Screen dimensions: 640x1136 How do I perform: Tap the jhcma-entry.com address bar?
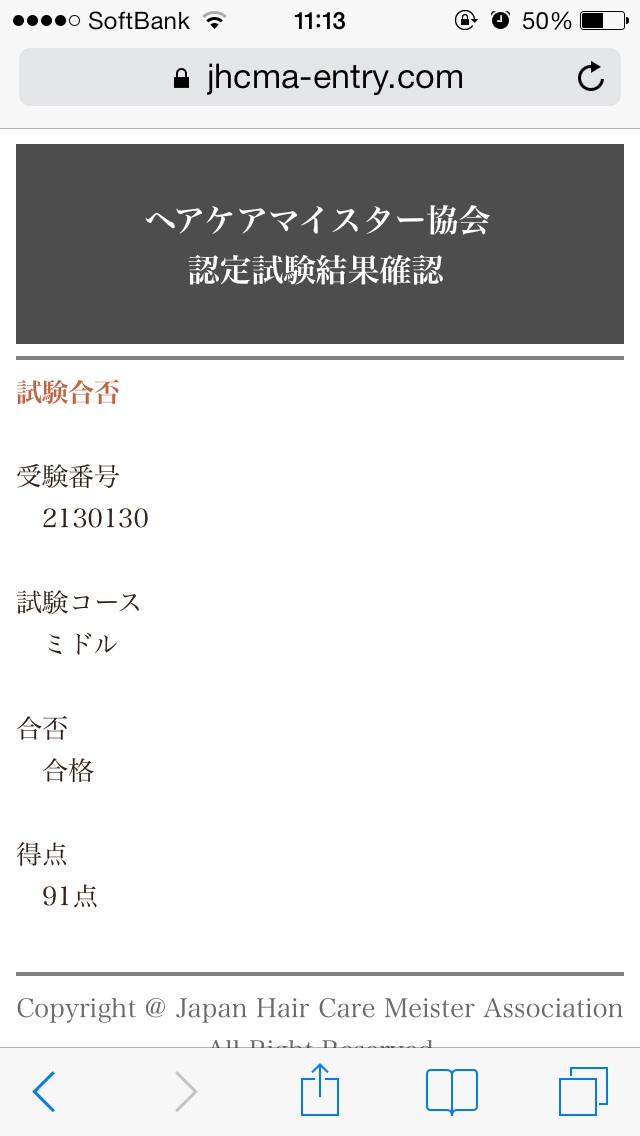tap(320, 77)
